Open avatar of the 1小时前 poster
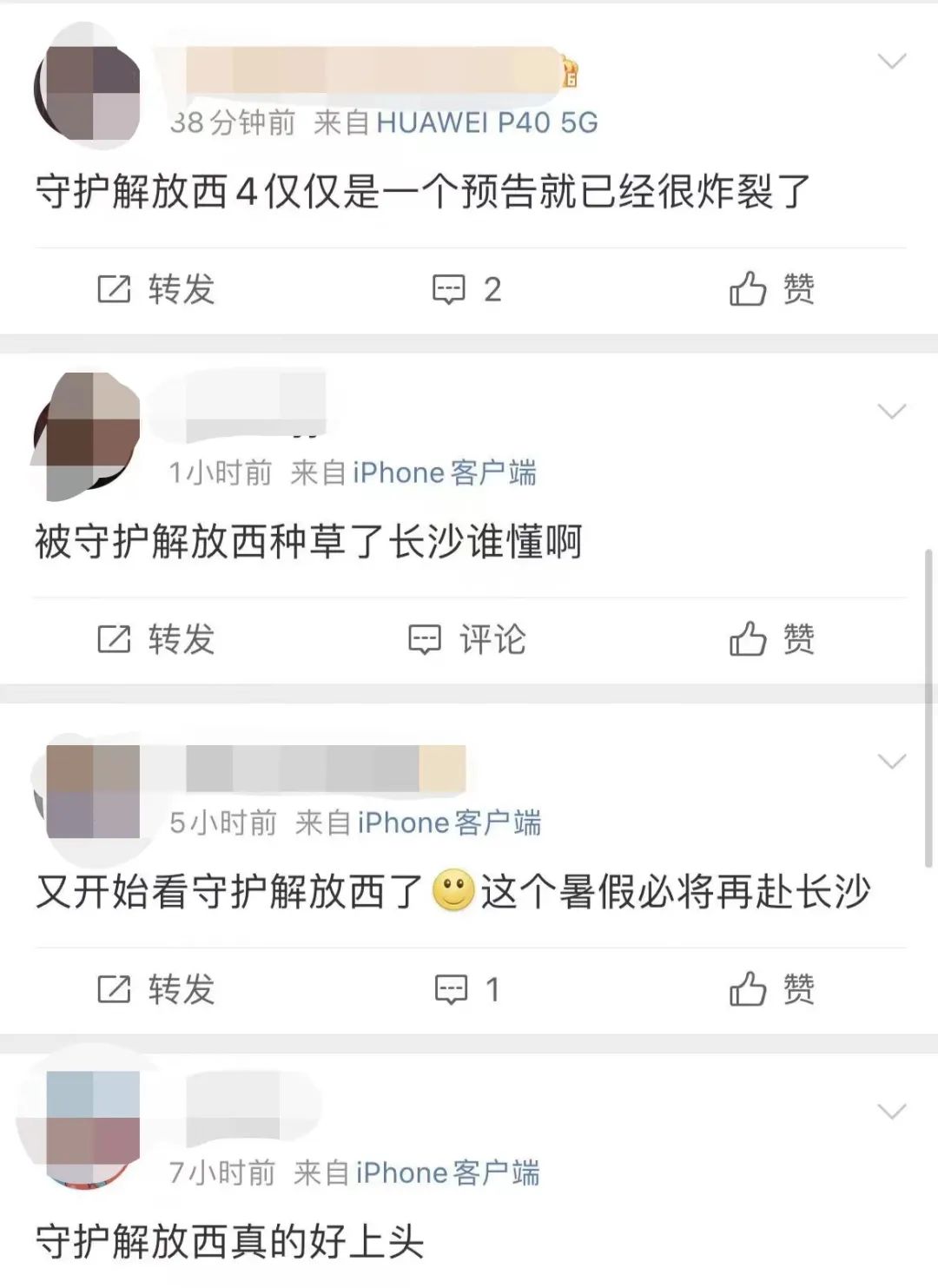Screen dimensions: 938x1288 (x=89, y=434)
